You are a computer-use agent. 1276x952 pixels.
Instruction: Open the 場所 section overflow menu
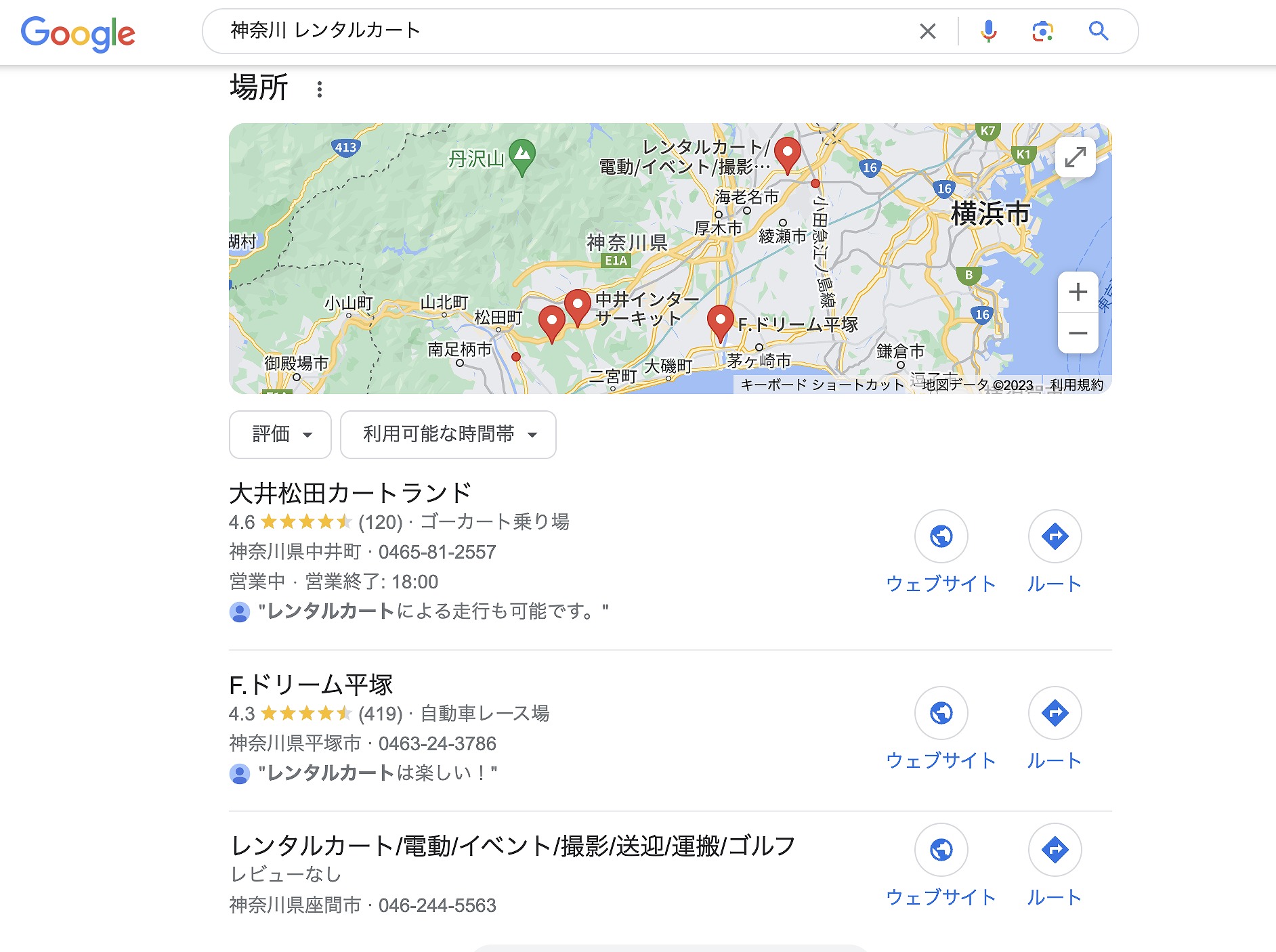pyautogui.click(x=320, y=89)
